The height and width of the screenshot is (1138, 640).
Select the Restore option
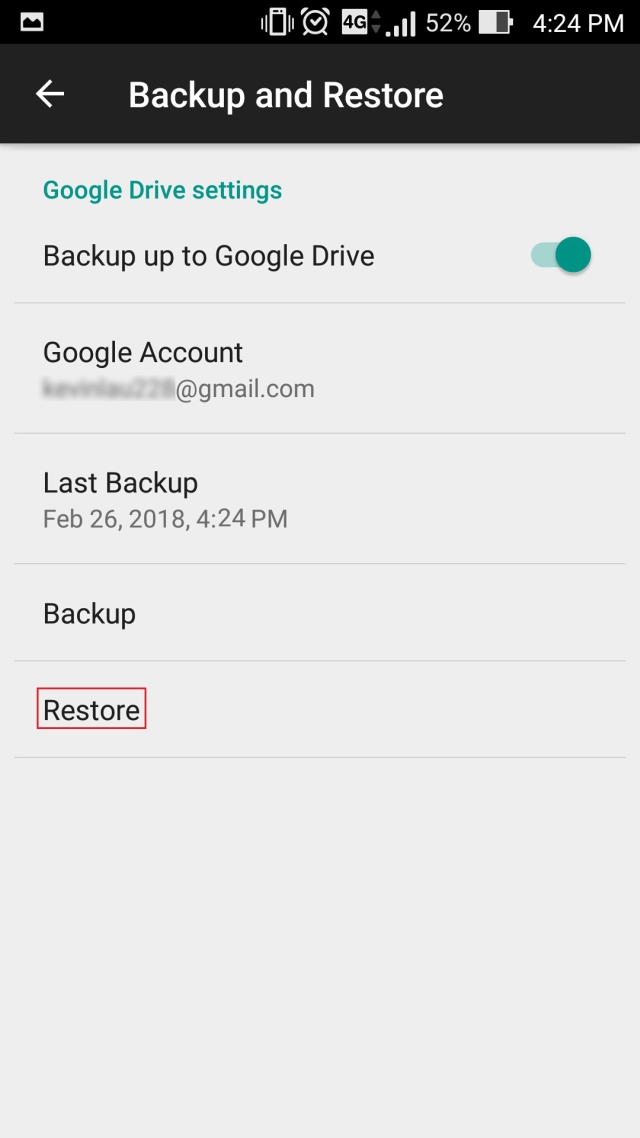click(x=92, y=709)
